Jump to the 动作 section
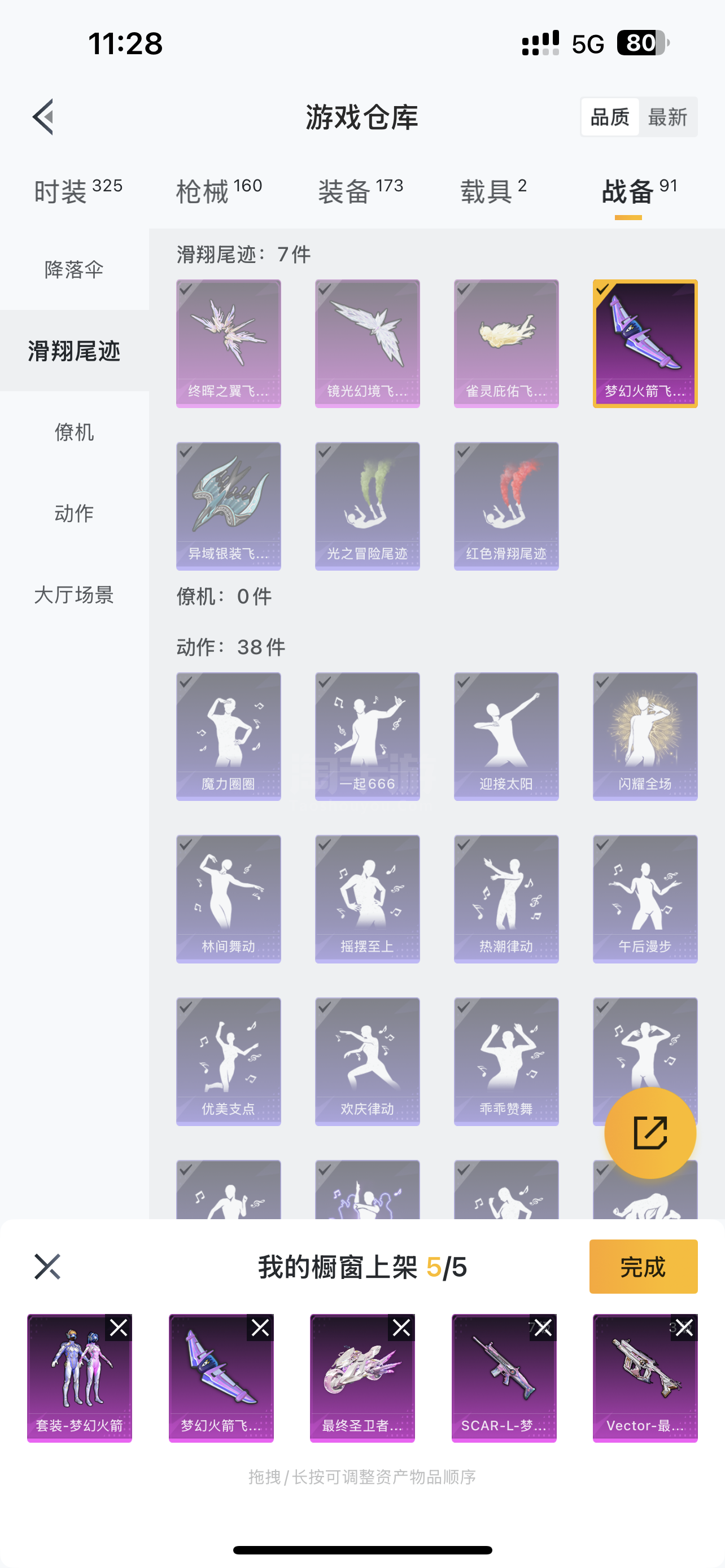Screen dimensions: 725x1568 point(75,513)
